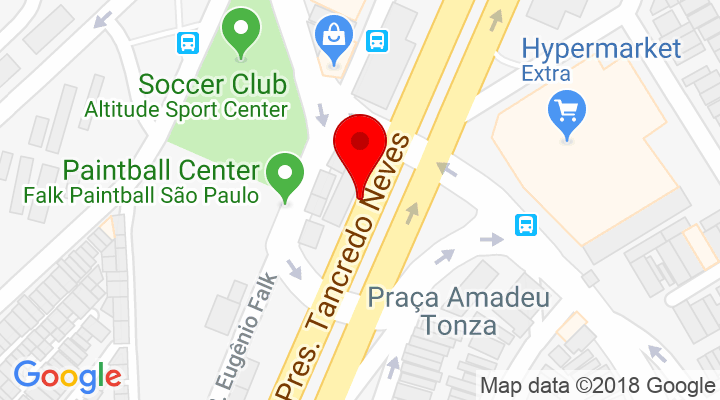Tap the blue shopping bag marker
Image resolution: width=720 pixels, height=400 pixels.
[x=332, y=37]
